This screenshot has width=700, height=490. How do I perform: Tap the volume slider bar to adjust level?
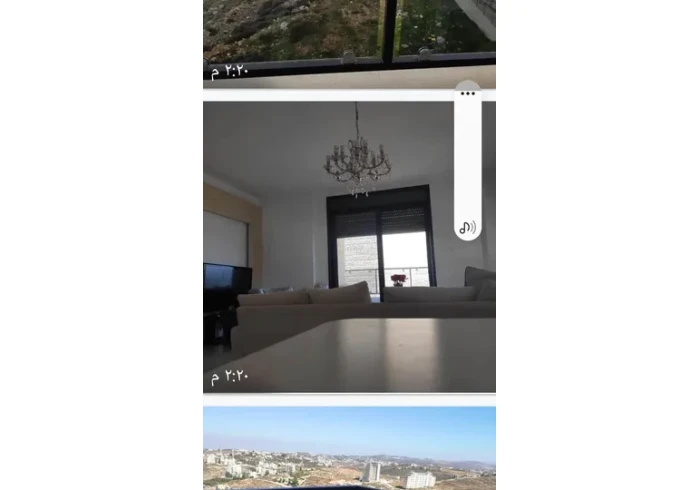click(467, 160)
